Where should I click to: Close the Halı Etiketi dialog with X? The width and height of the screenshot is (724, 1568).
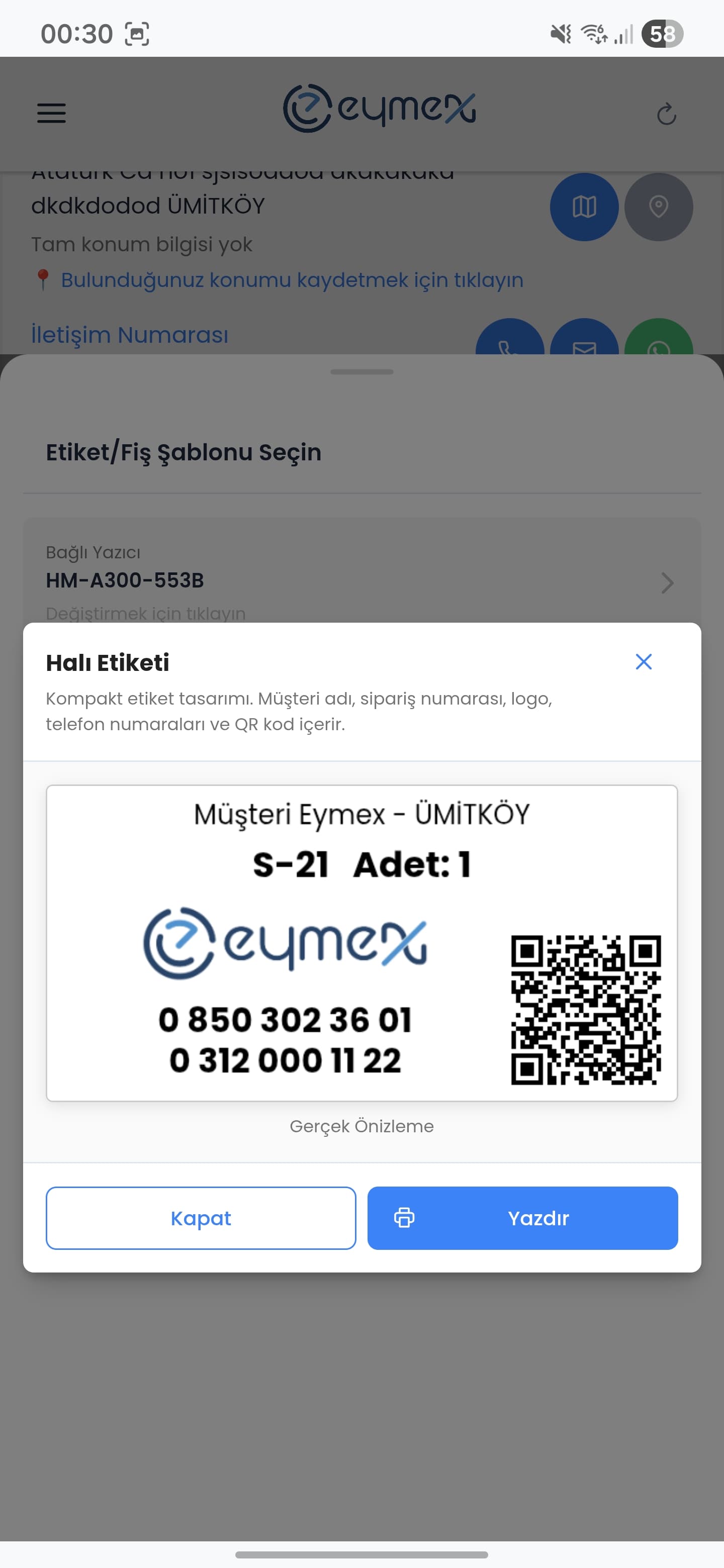[x=644, y=662]
